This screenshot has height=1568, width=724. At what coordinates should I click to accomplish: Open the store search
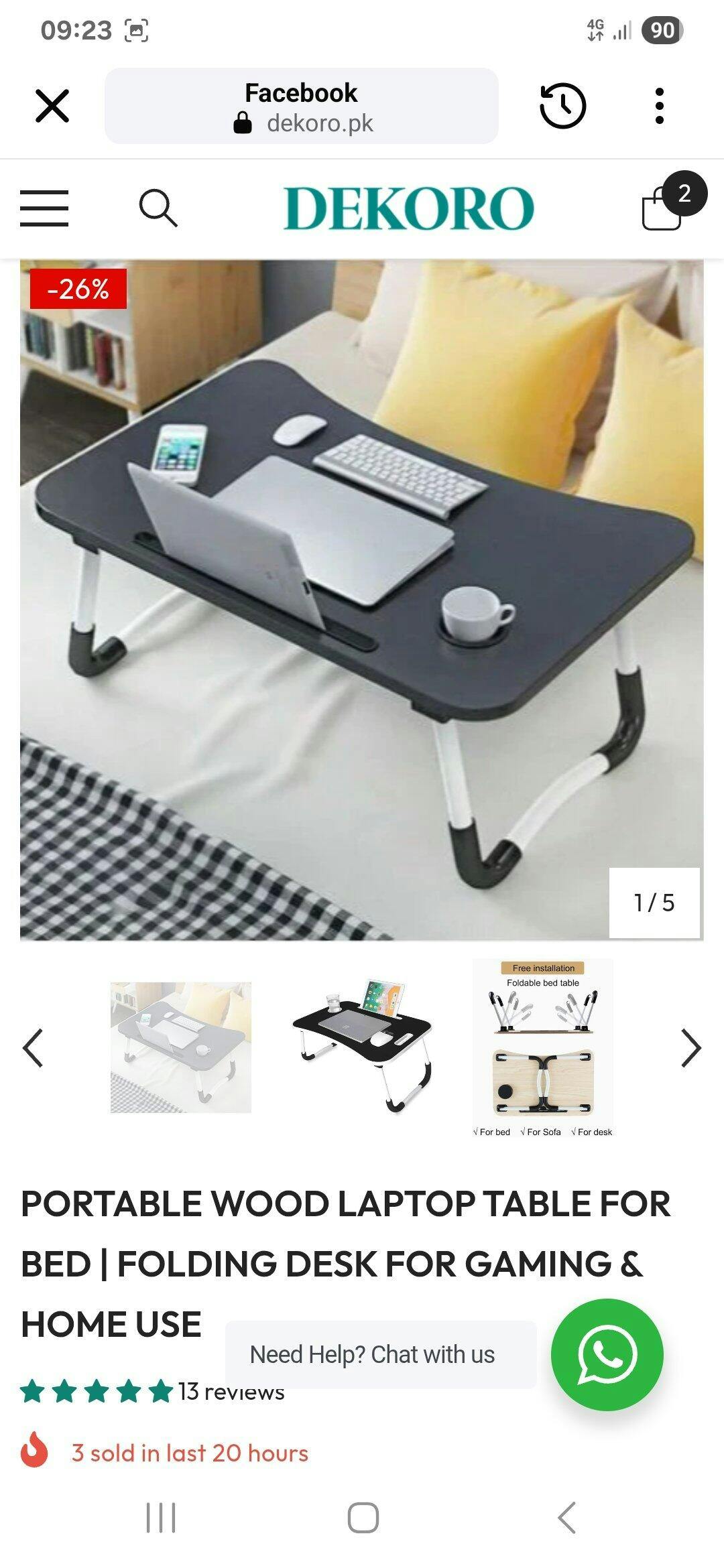pyautogui.click(x=158, y=208)
